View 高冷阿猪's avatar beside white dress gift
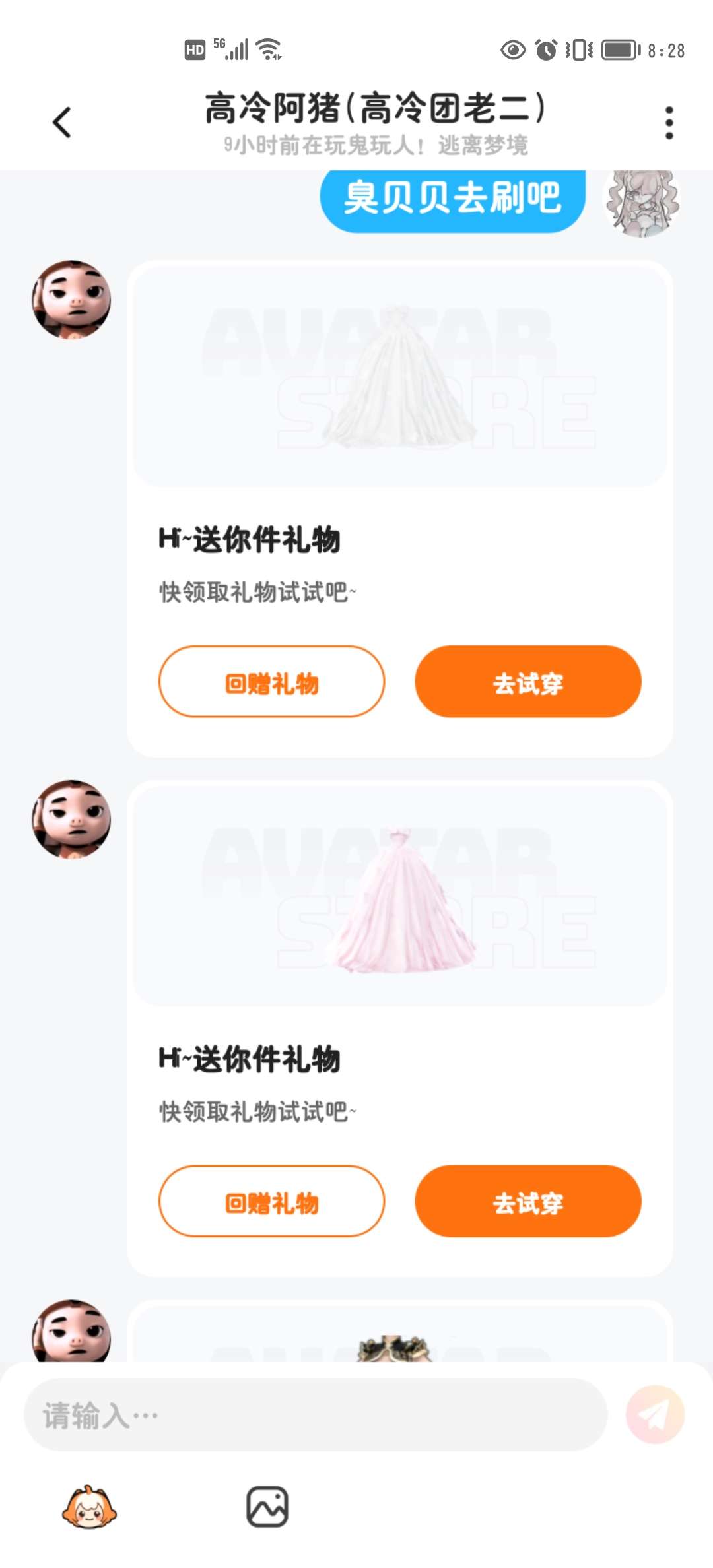This screenshot has height=1568, width=713. click(x=71, y=300)
